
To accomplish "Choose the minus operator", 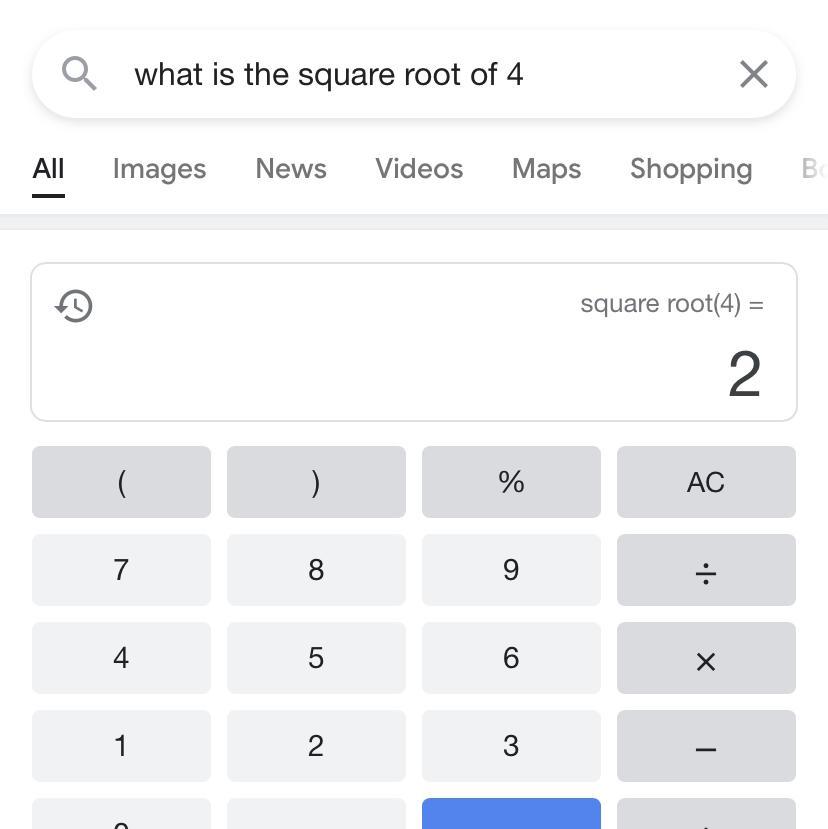I will pyautogui.click(x=706, y=746).
